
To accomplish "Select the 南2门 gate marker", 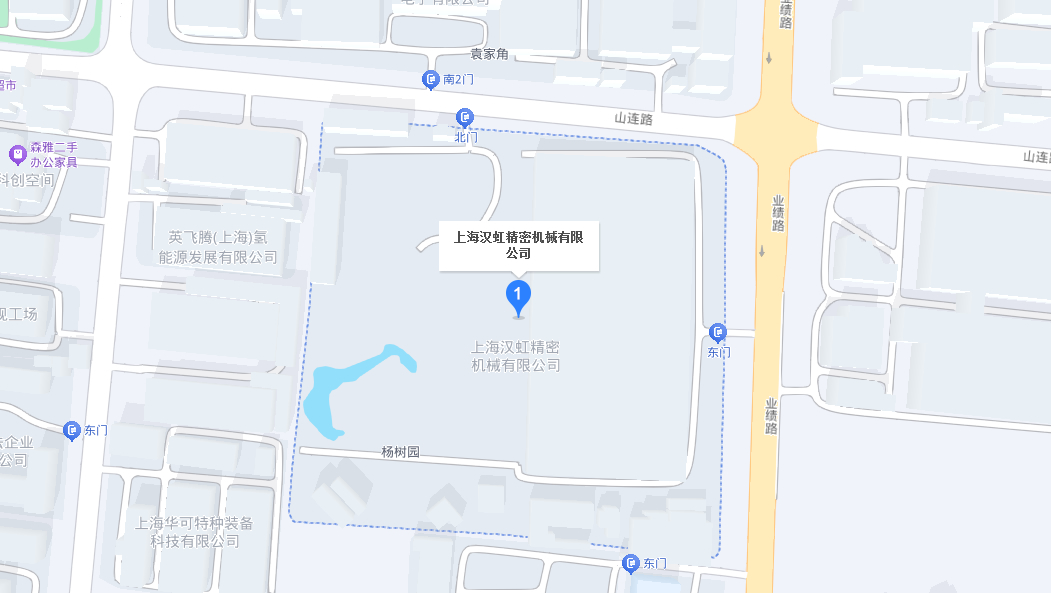I will (x=431, y=79).
